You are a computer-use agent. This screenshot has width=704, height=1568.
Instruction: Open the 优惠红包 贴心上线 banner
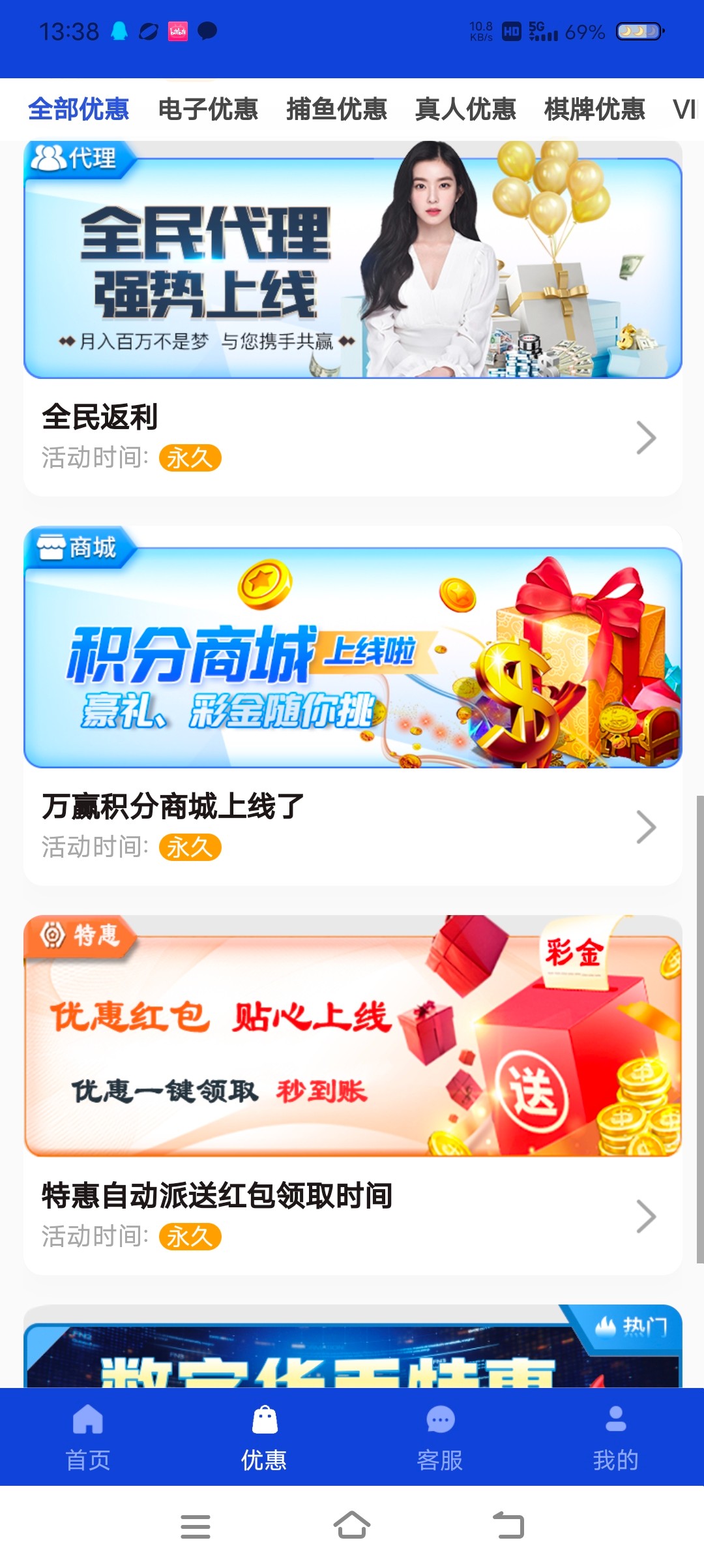[353, 1040]
